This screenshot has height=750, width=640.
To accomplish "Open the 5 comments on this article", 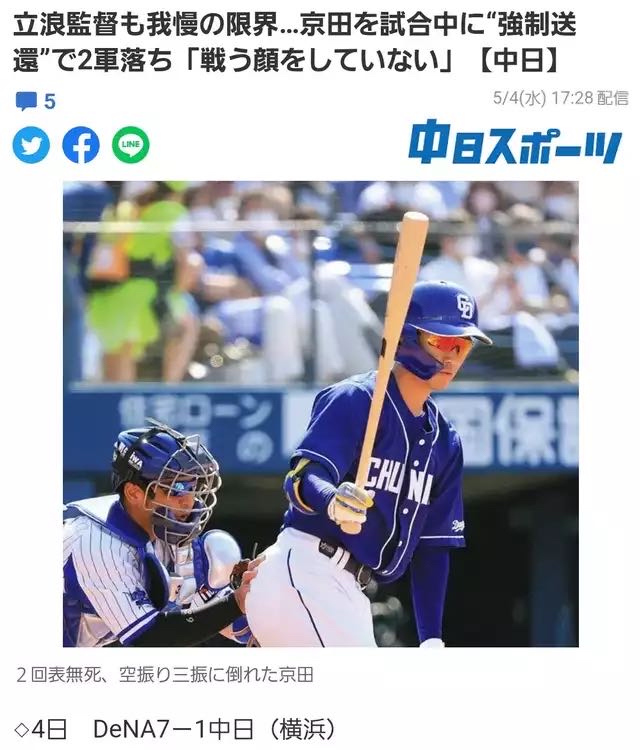I will (x=36, y=101).
